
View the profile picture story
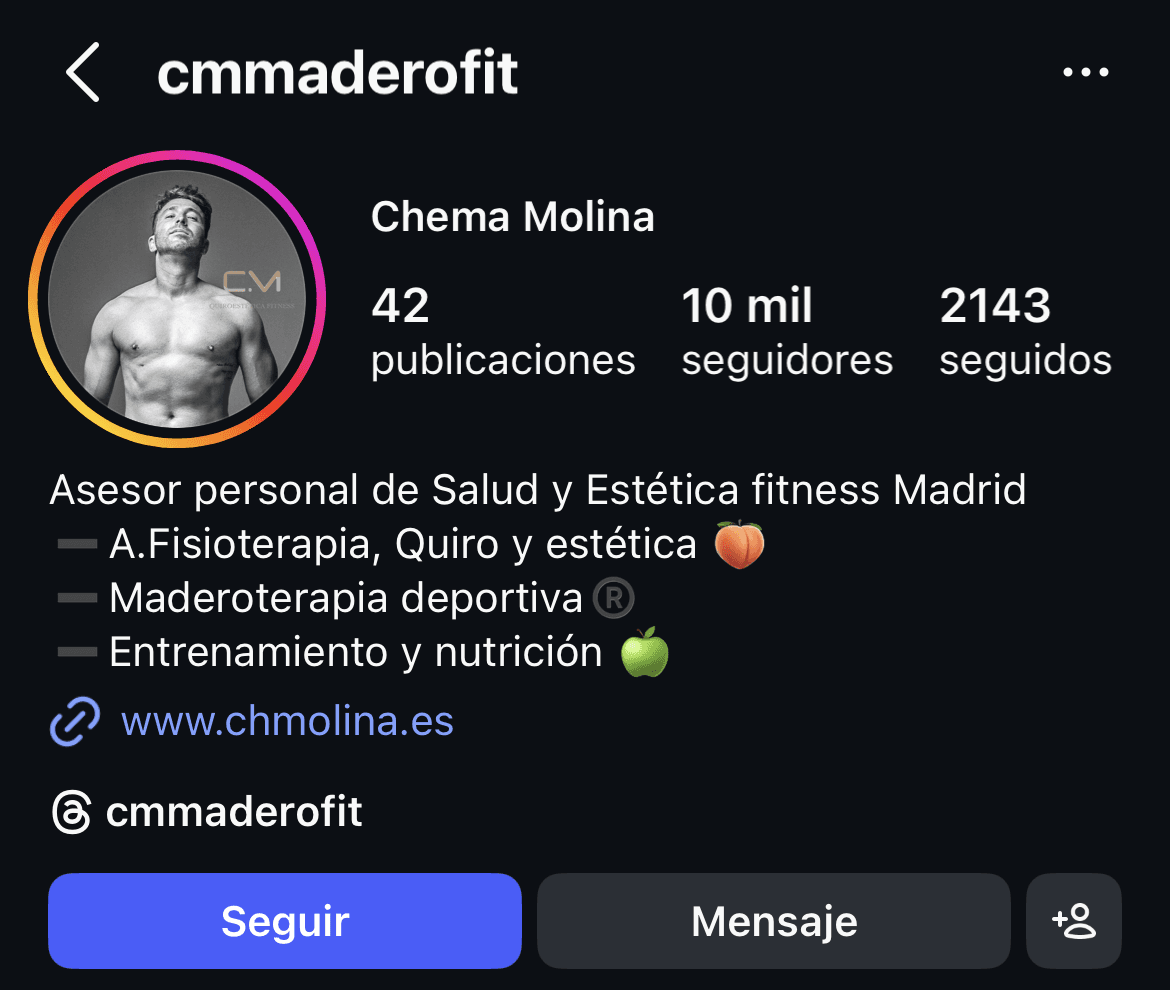(x=177, y=299)
